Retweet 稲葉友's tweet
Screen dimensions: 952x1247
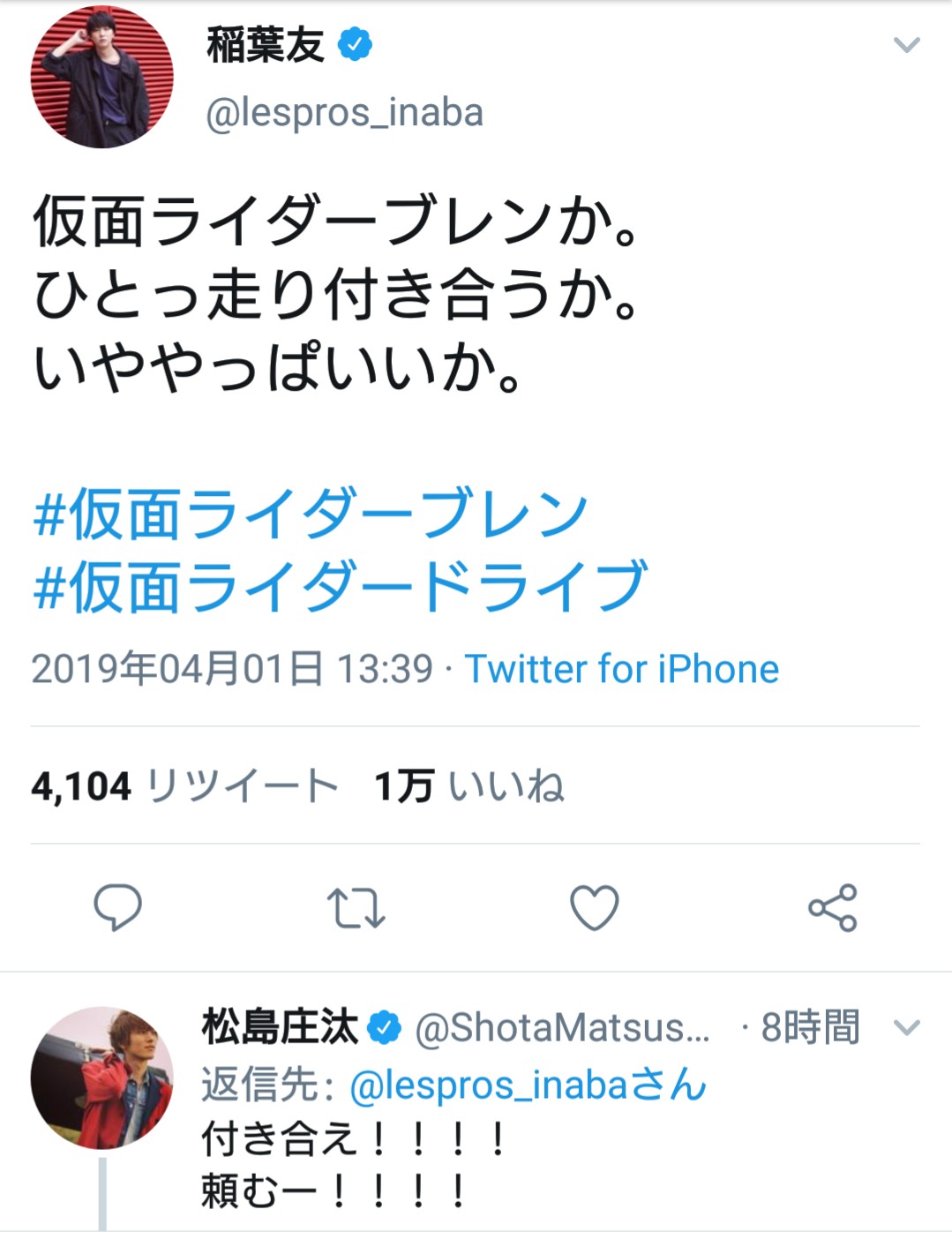pos(356,907)
